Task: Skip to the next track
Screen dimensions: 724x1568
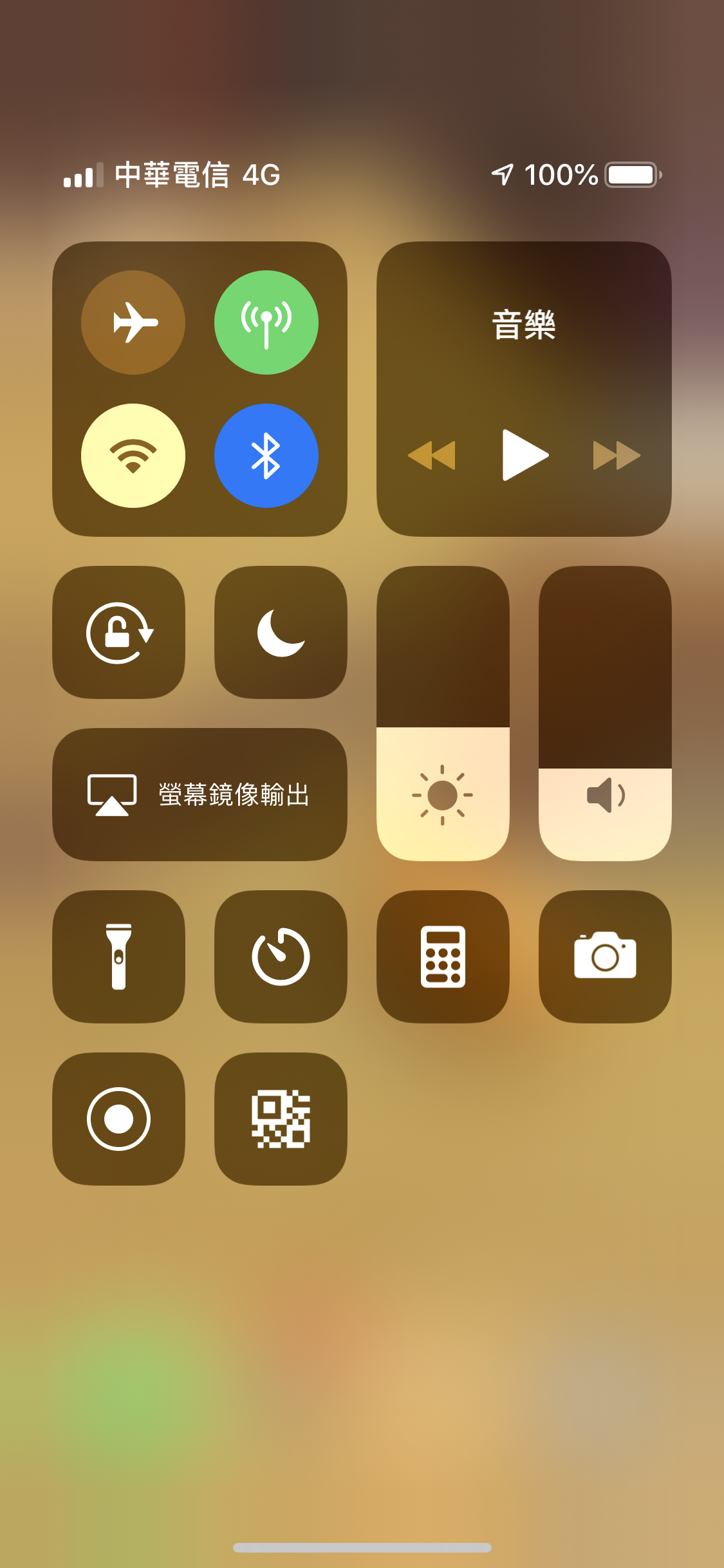Action: [616, 455]
